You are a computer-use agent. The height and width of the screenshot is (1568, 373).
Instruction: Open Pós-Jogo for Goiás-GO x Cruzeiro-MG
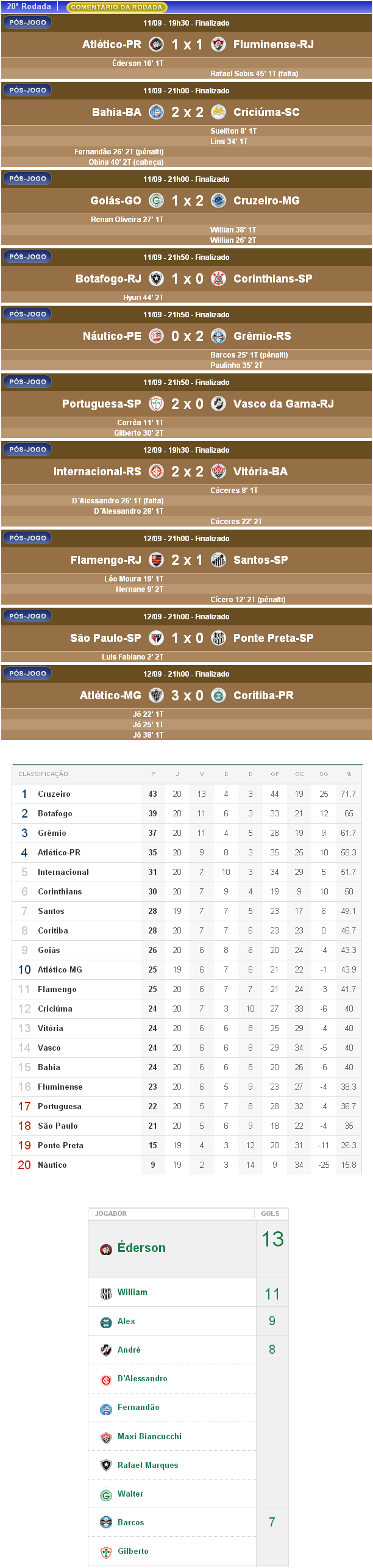(x=27, y=179)
